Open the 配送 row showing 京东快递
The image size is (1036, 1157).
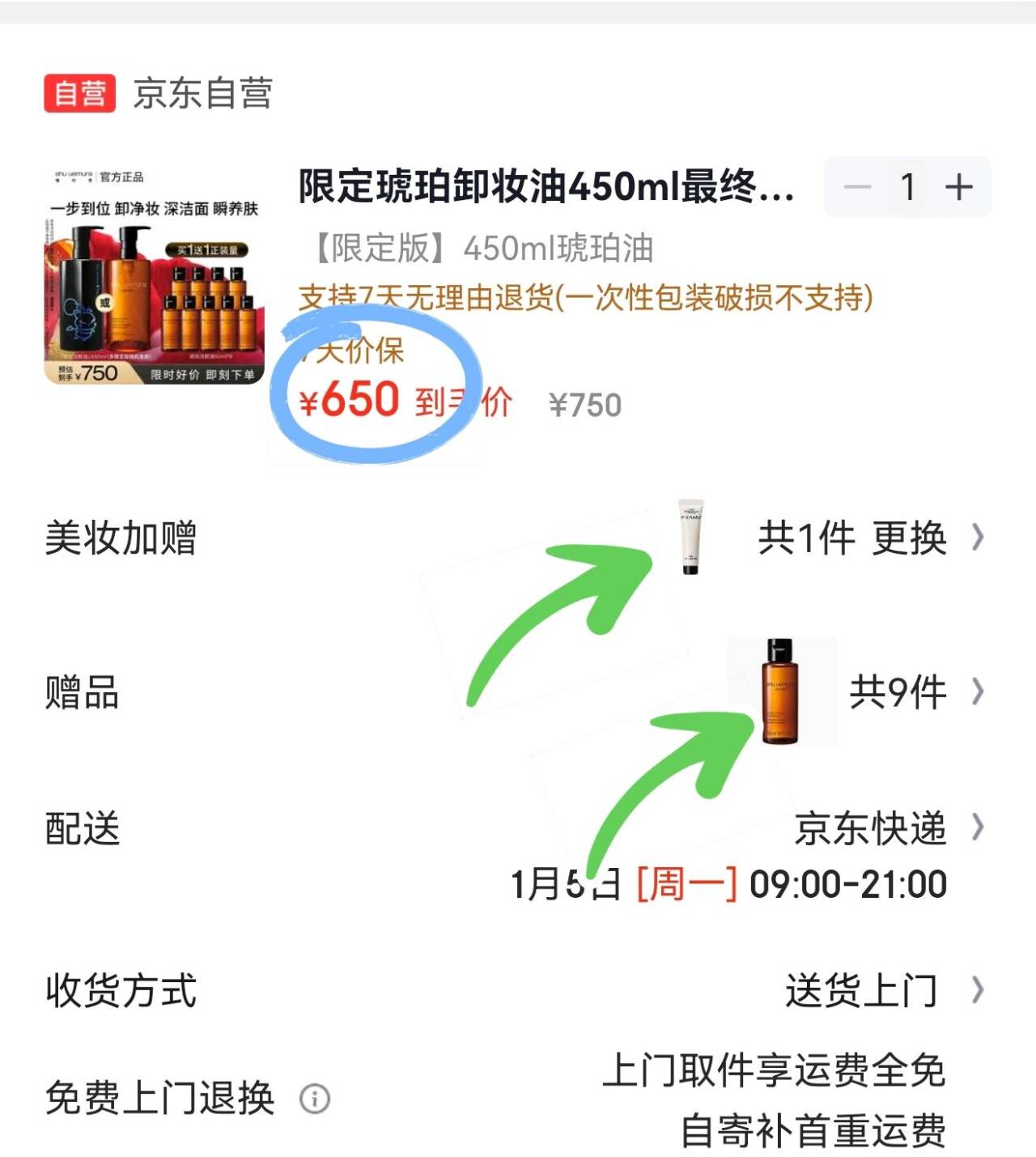click(x=518, y=855)
